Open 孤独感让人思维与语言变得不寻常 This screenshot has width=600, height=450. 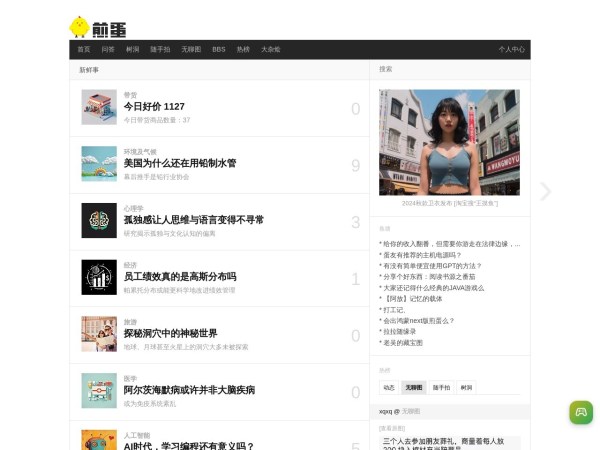click(x=194, y=220)
